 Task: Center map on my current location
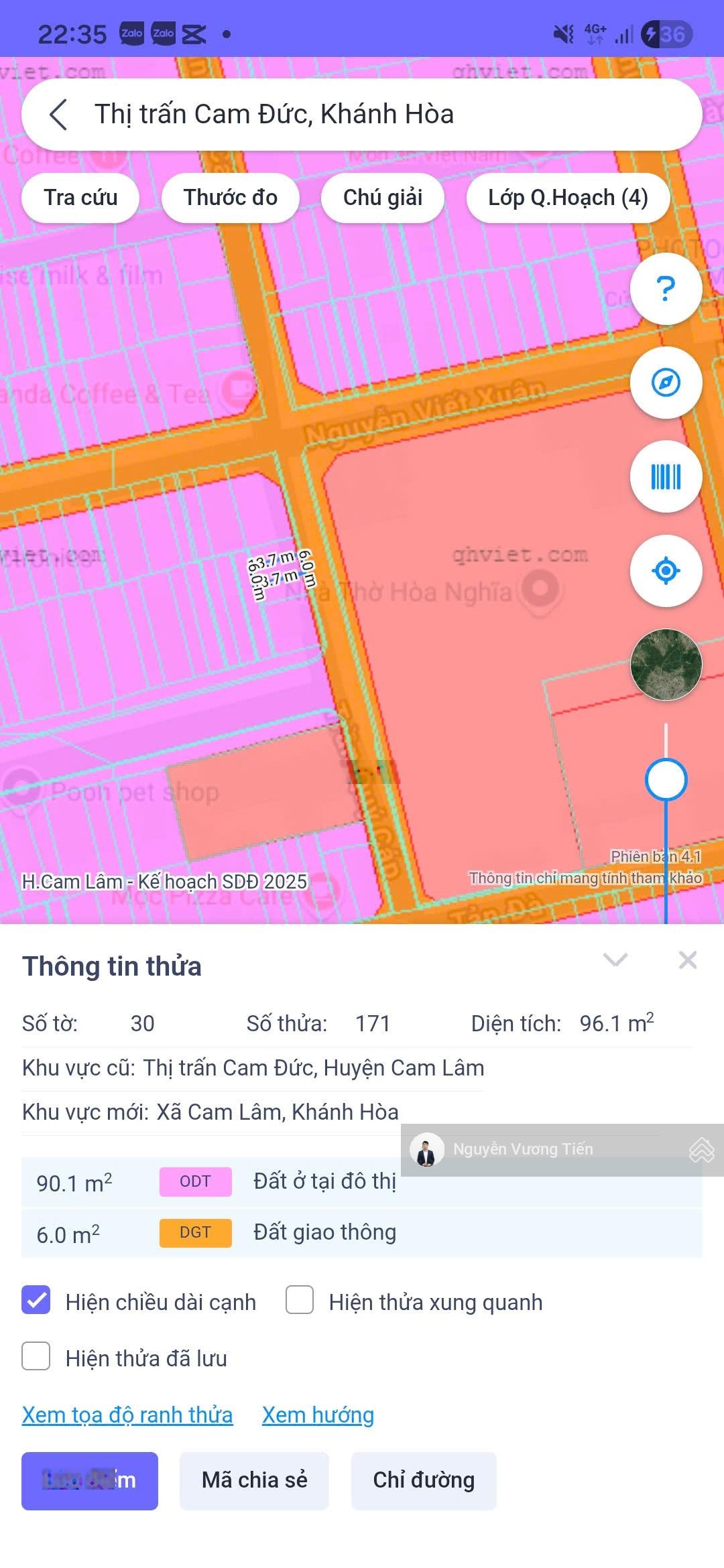click(666, 571)
